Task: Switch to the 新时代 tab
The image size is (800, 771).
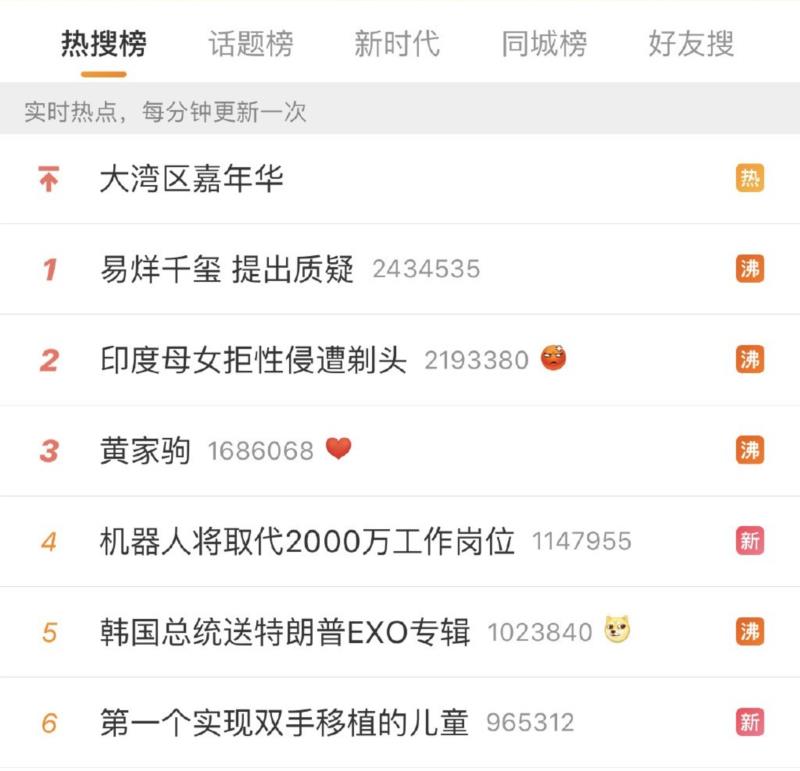Action: click(x=397, y=44)
